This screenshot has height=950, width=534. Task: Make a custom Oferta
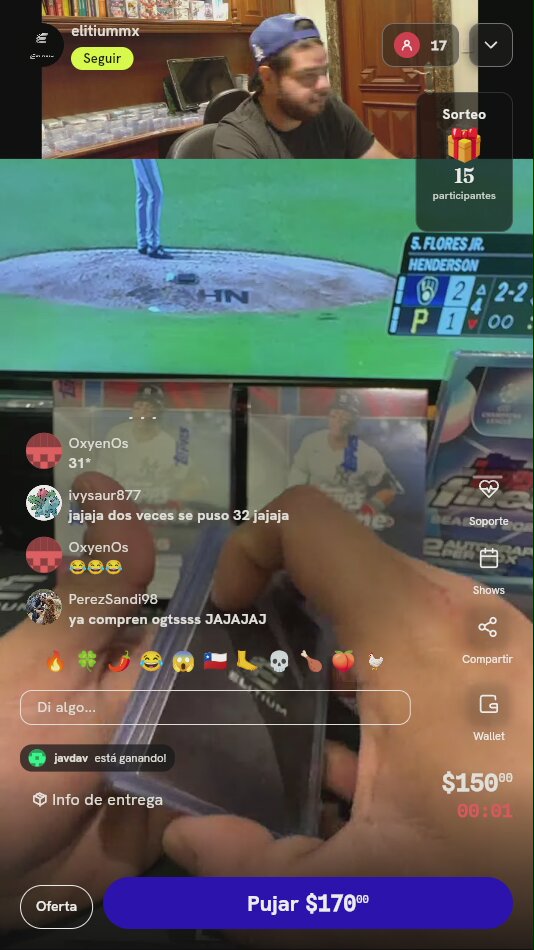pos(56,907)
